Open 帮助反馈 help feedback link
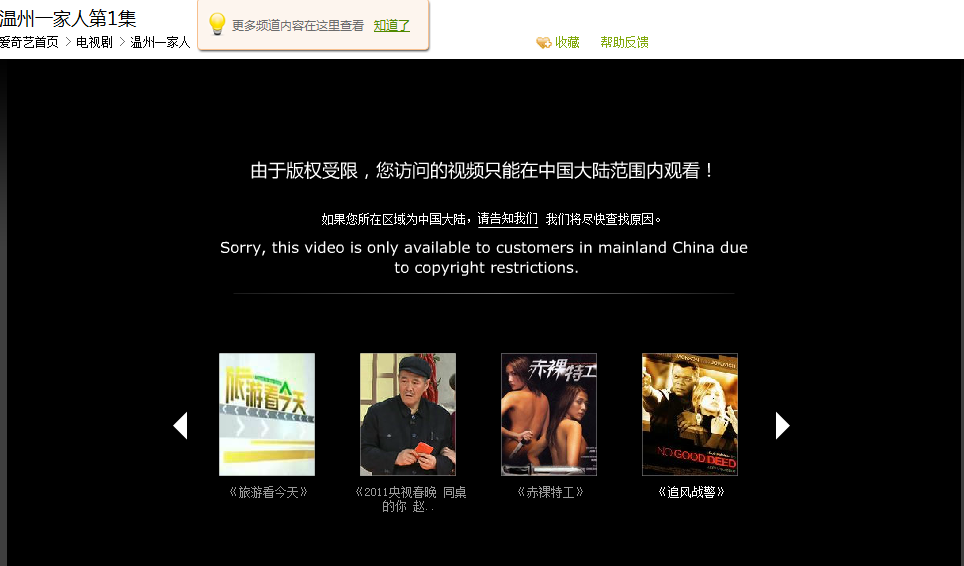This screenshot has height=566, width=964. coord(624,42)
